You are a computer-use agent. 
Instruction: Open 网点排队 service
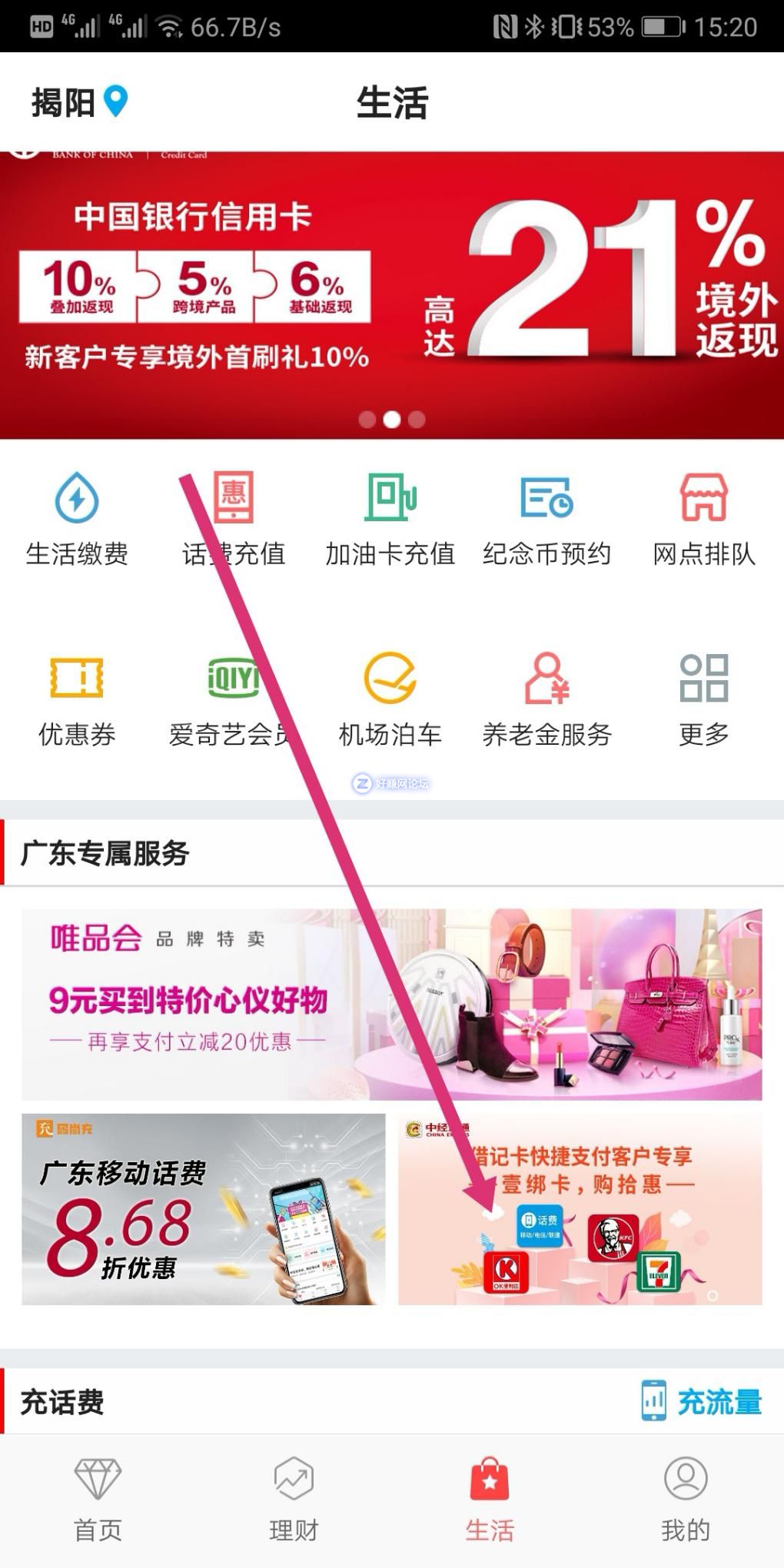tap(703, 519)
